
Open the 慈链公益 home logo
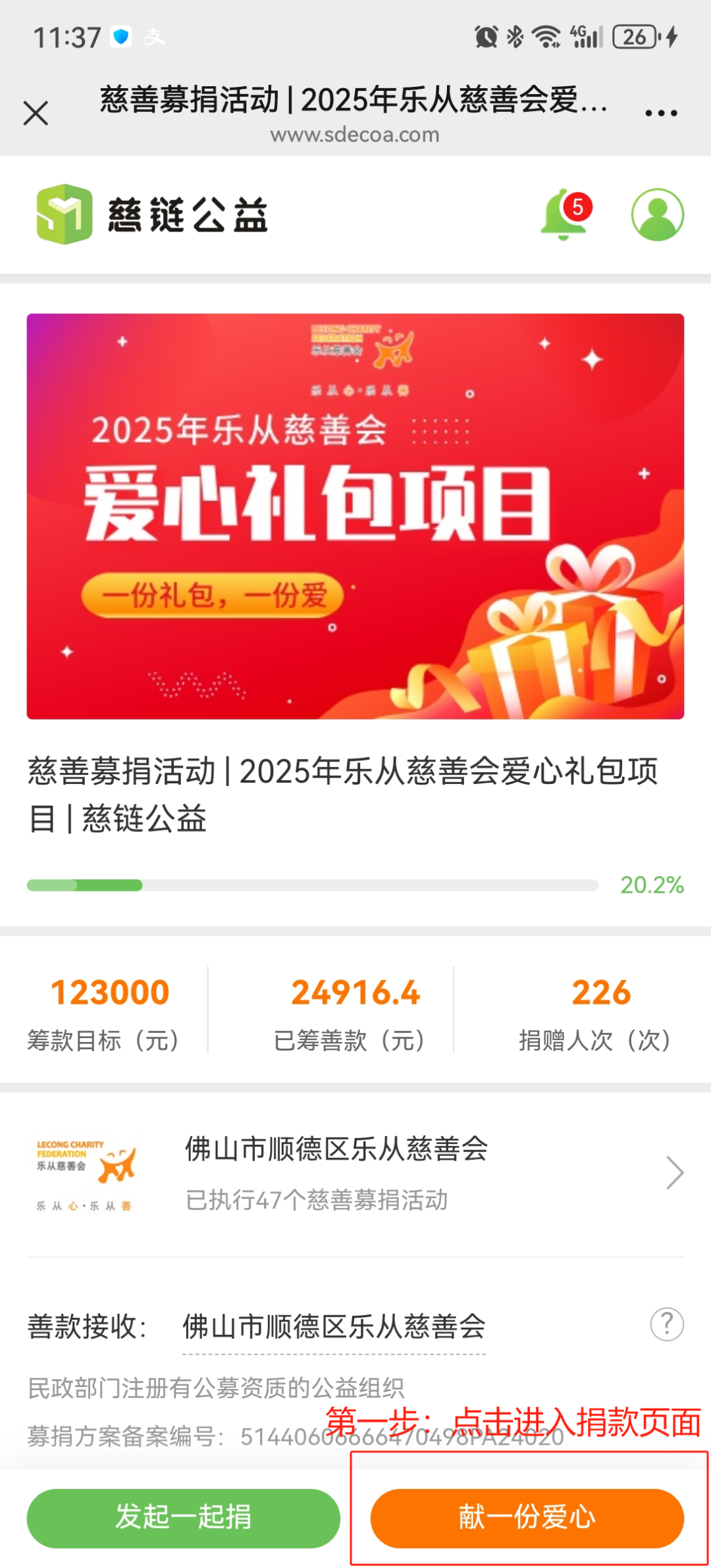pyautogui.click(x=152, y=215)
